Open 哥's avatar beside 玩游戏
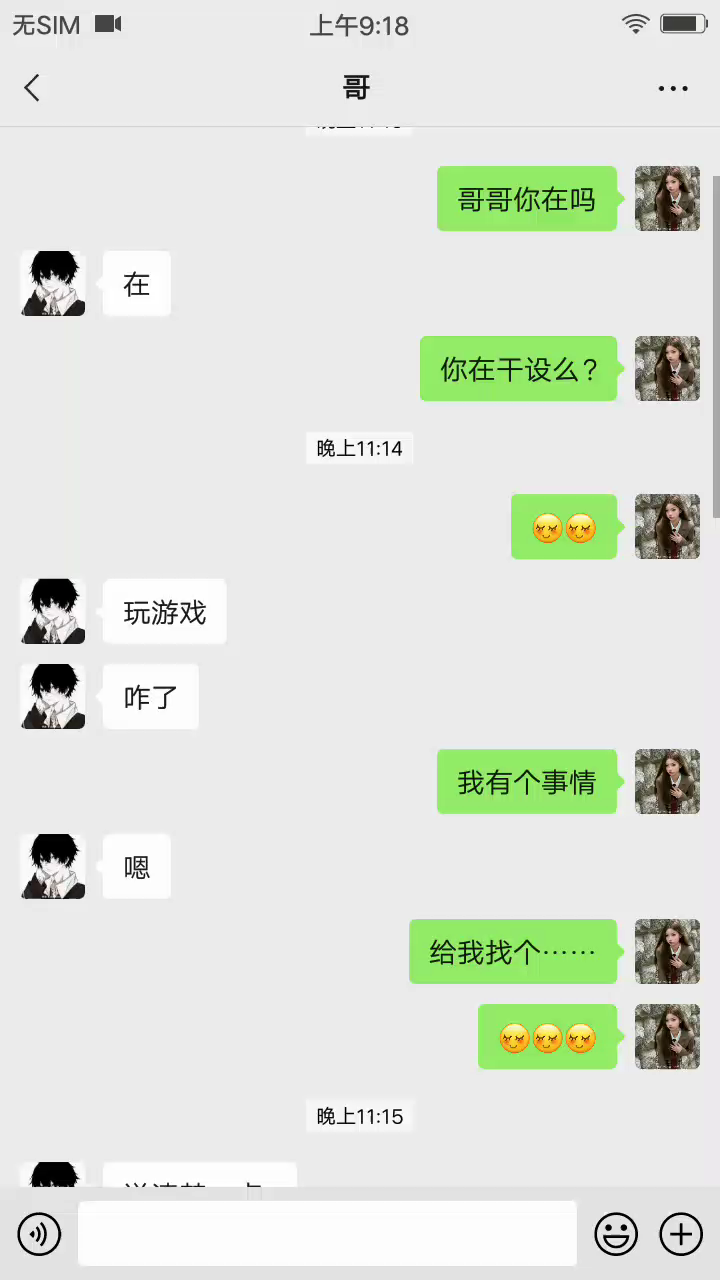 [x=53, y=611]
